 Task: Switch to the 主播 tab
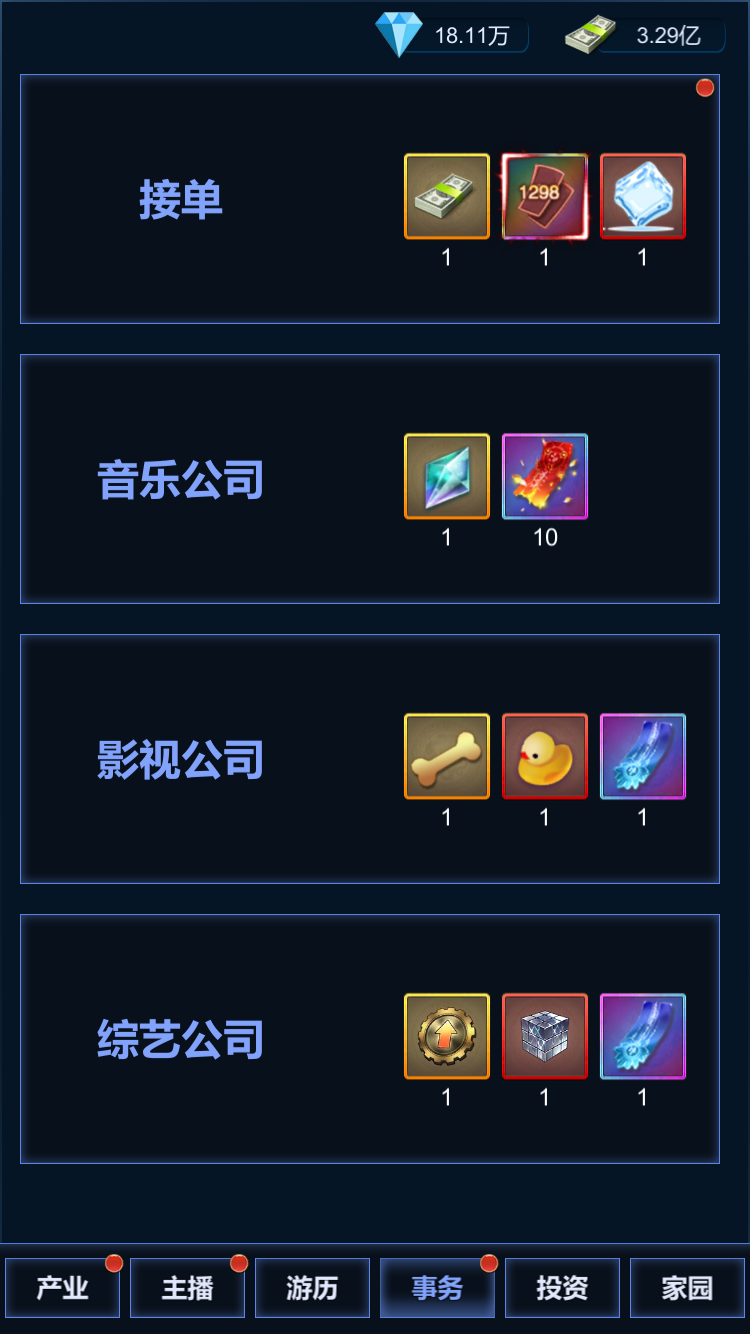[187, 1288]
